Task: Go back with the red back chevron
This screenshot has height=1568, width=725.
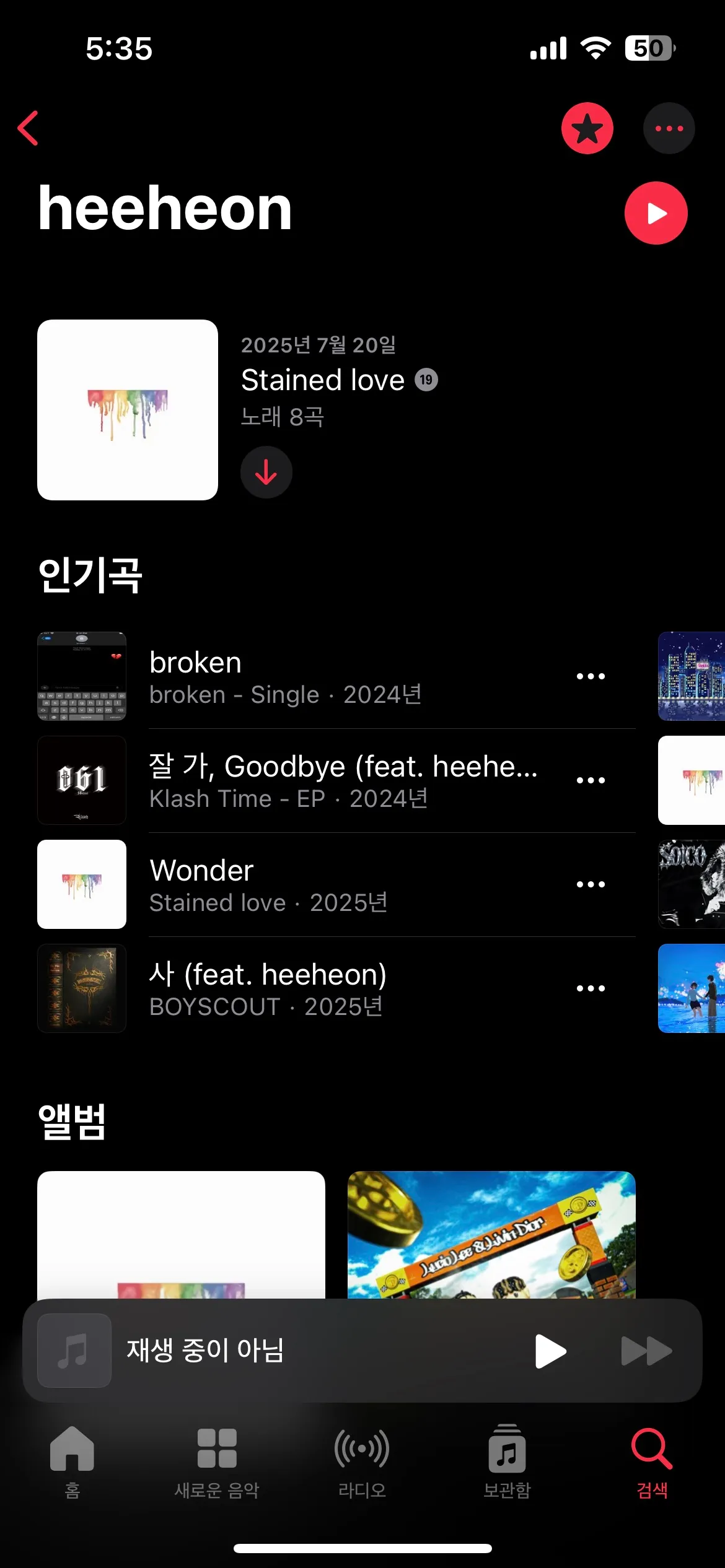Action: [x=27, y=128]
